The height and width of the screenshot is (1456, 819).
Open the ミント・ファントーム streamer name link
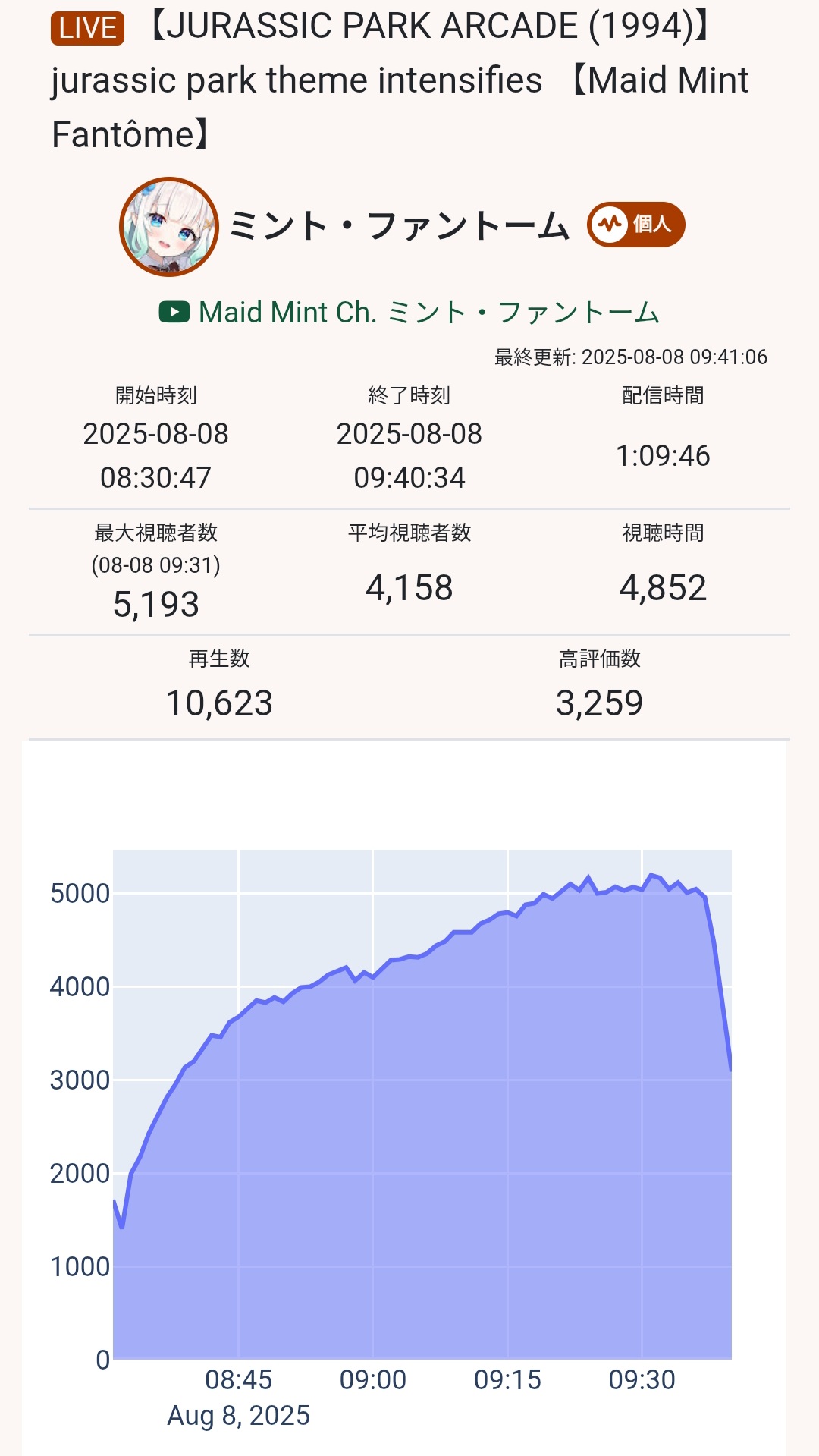click(399, 226)
